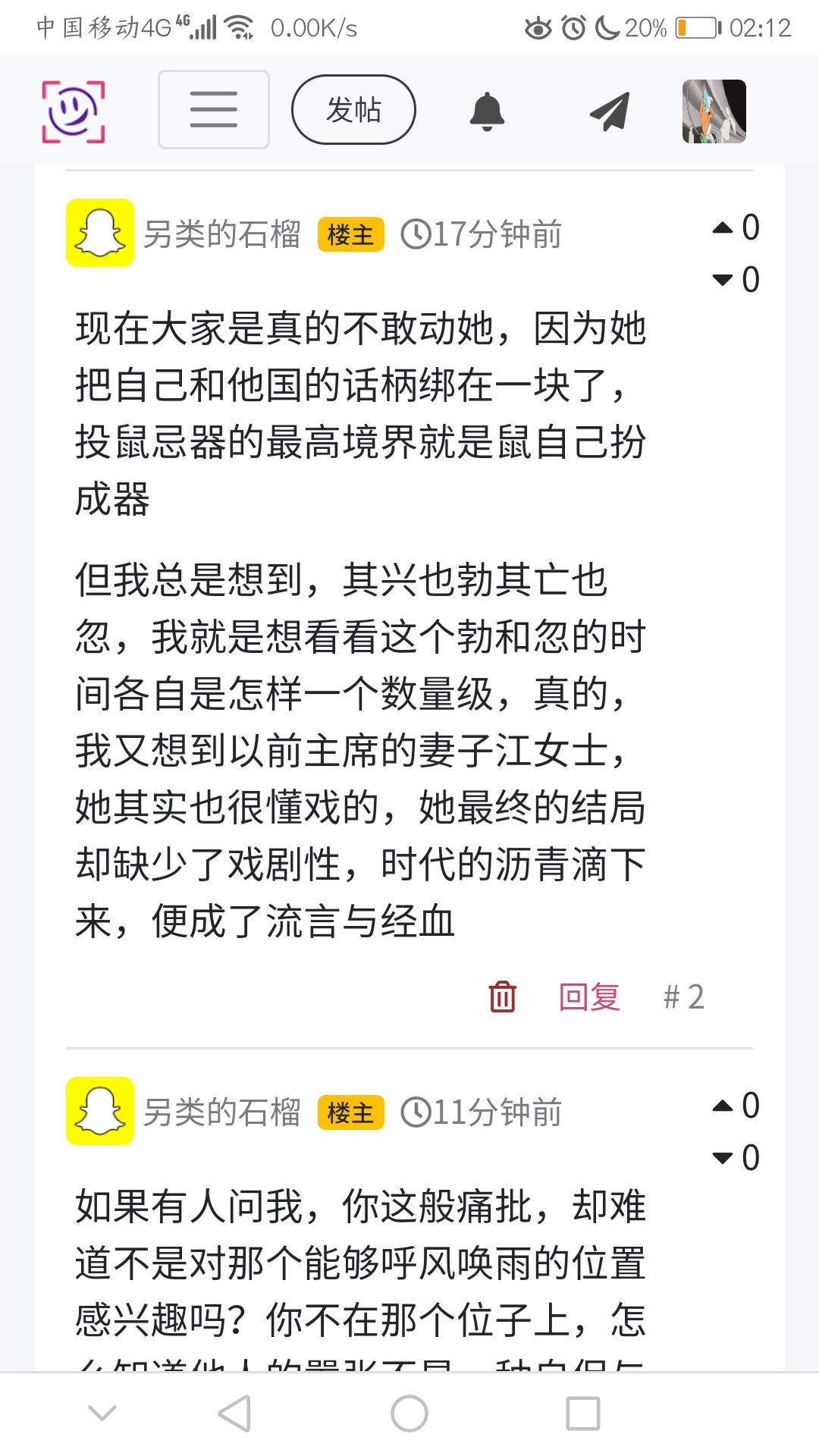Downvote the post from 11分钟前
The image size is (819, 1456).
pos(723,1158)
